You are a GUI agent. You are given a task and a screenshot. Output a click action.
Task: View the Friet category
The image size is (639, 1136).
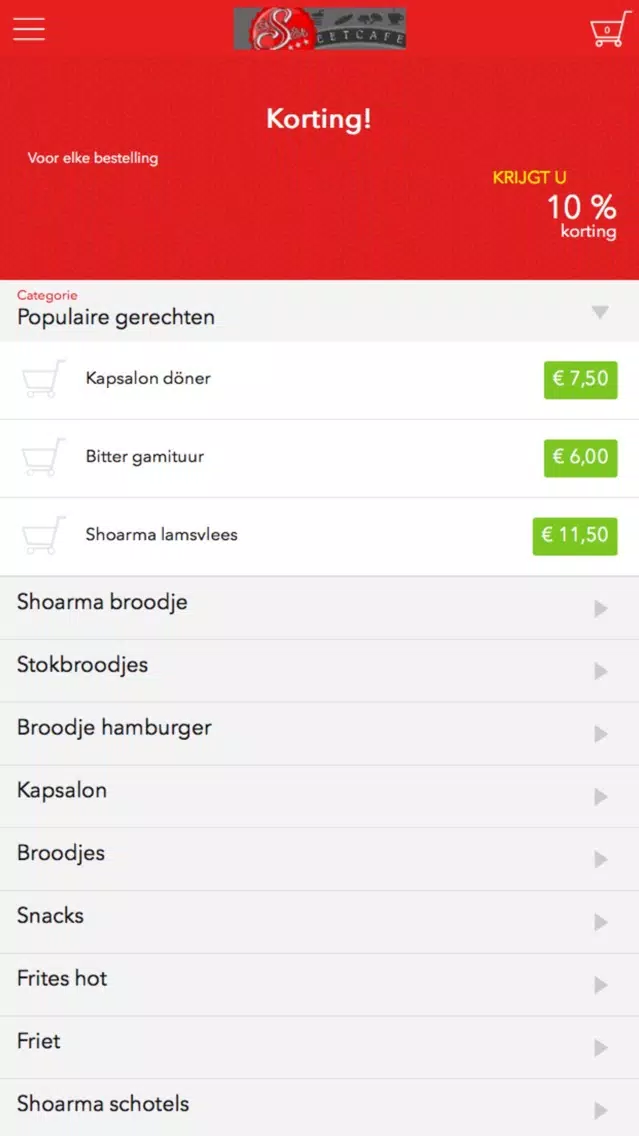[320, 1047]
